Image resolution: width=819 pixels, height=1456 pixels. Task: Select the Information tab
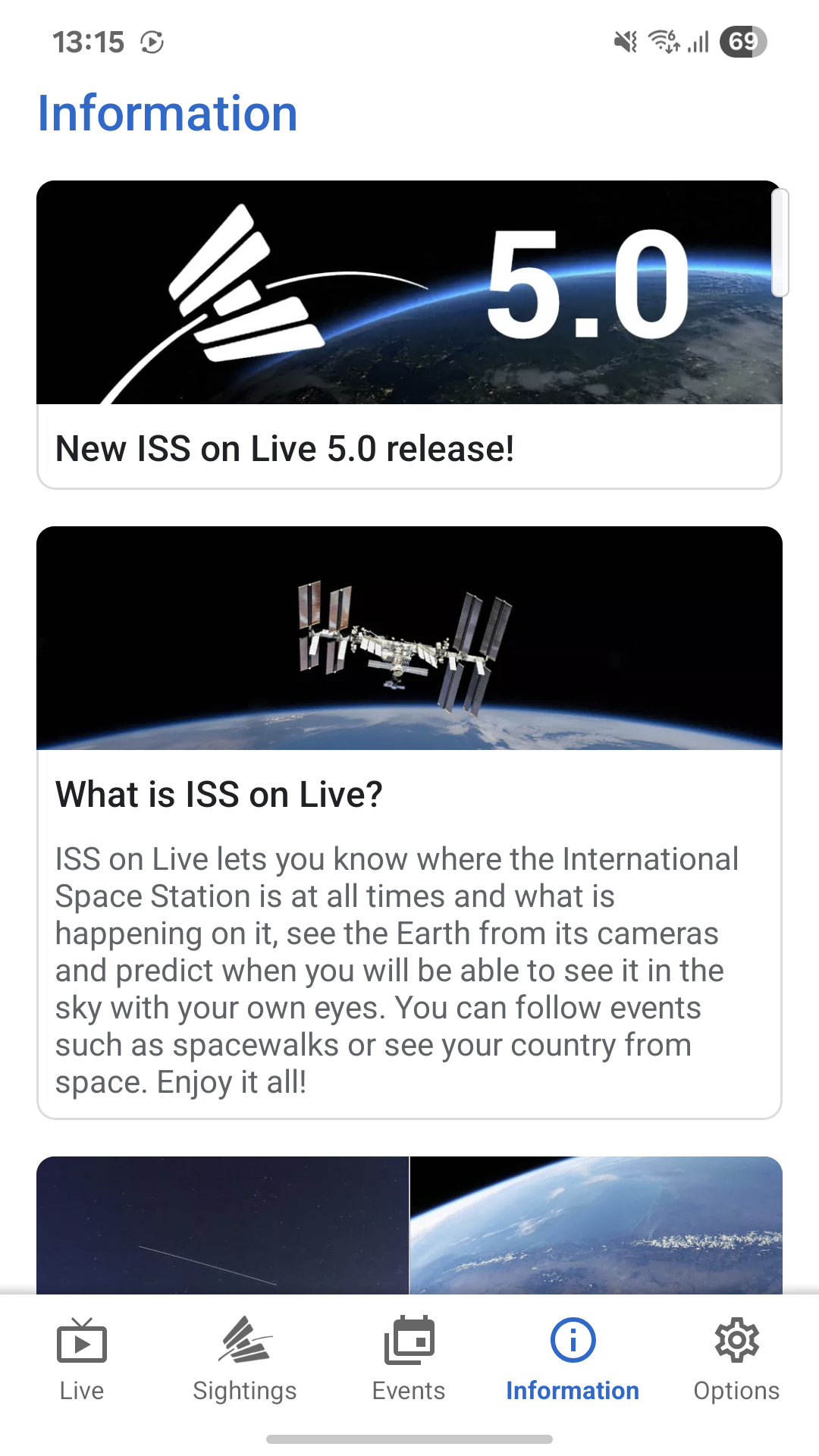(573, 1360)
